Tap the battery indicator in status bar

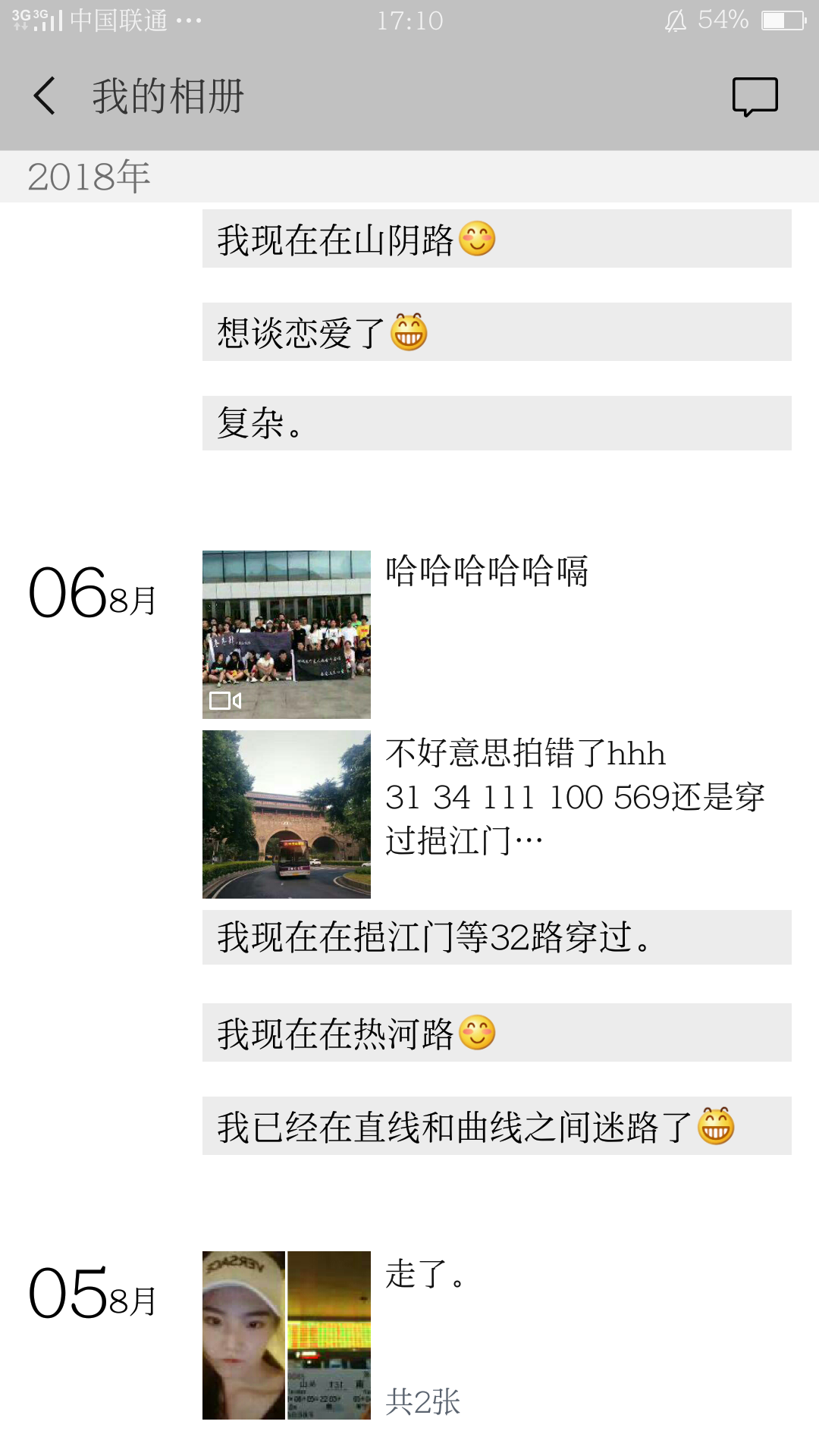point(781,20)
